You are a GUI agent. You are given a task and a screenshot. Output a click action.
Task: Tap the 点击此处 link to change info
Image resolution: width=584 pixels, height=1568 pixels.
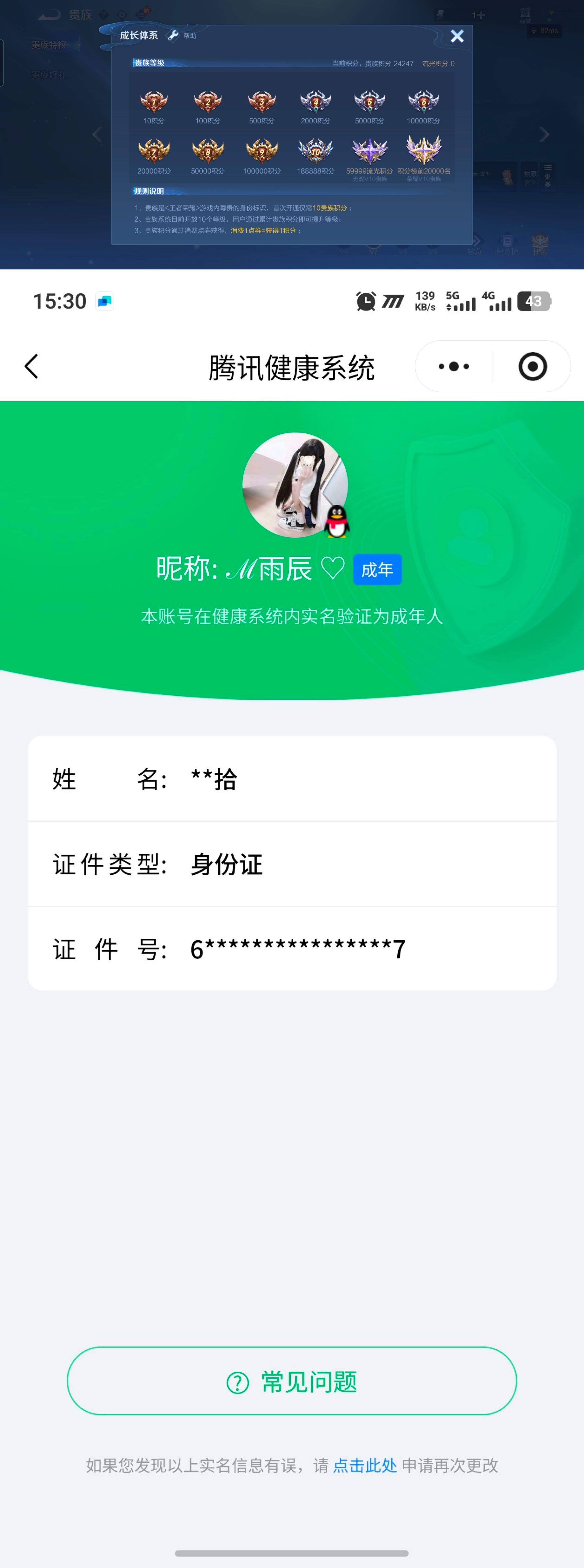(x=365, y=1466)
